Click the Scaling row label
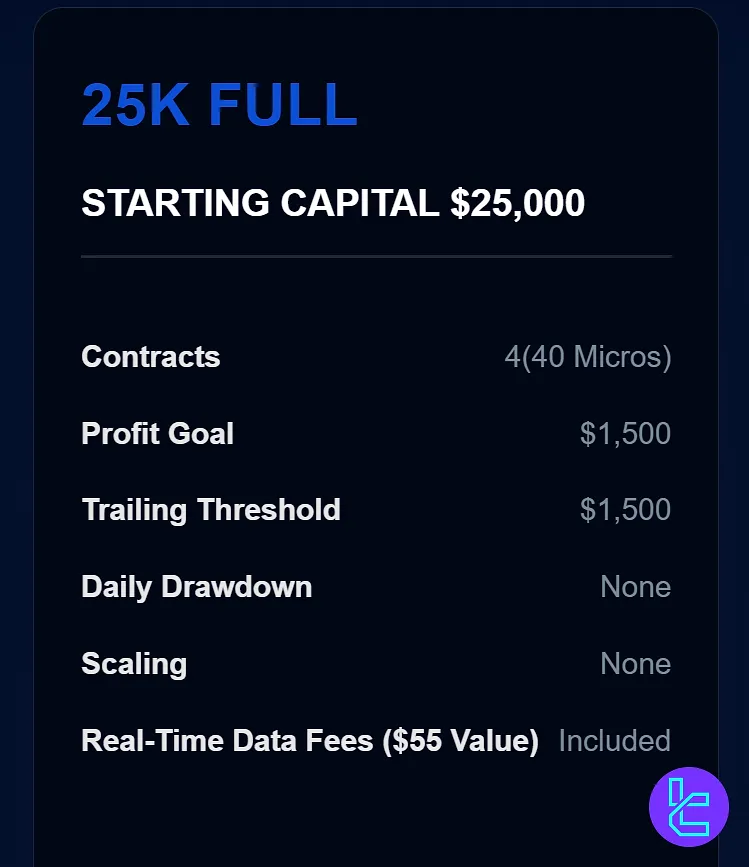The height and width of the screenshot is (867, 749). tap(133, 664)
